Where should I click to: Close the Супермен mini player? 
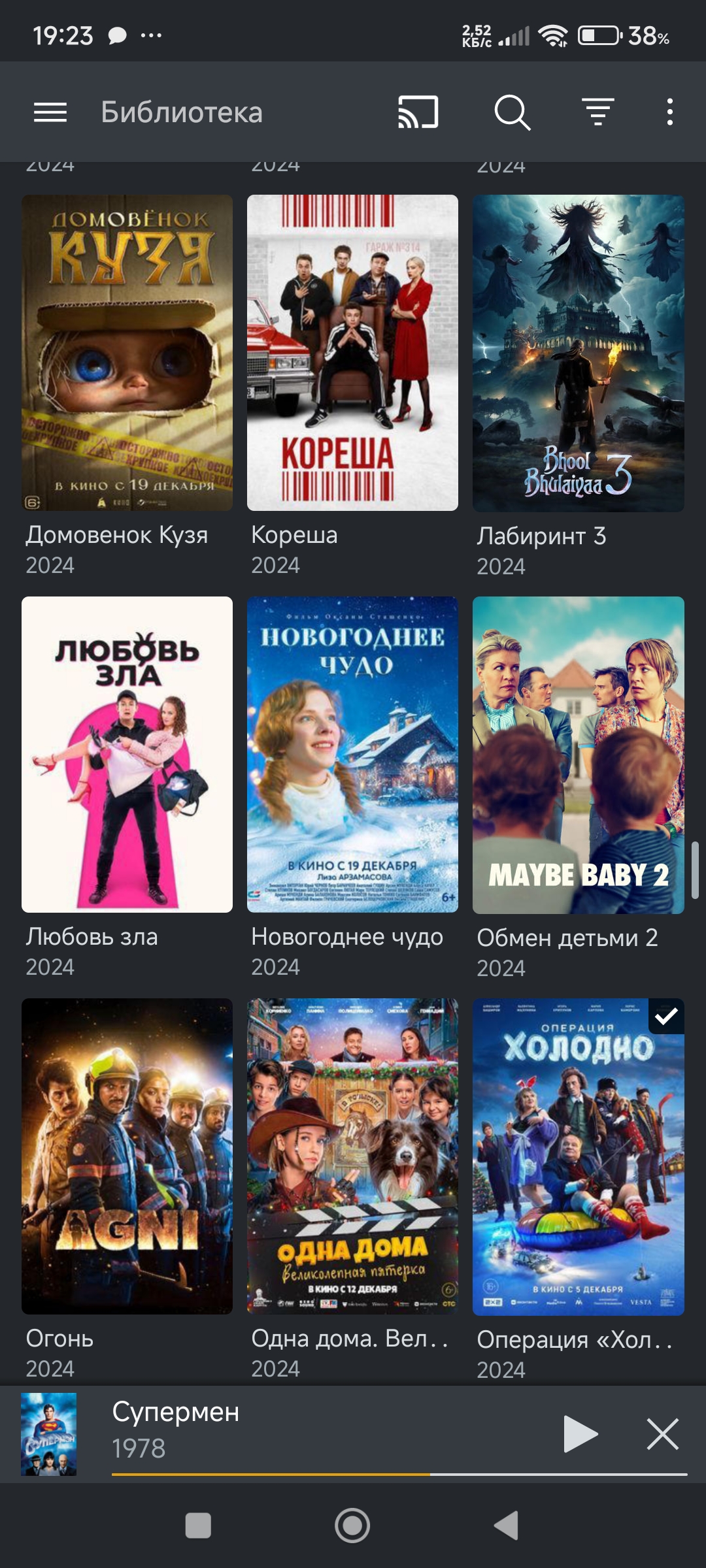click(x=663, y=1434)
